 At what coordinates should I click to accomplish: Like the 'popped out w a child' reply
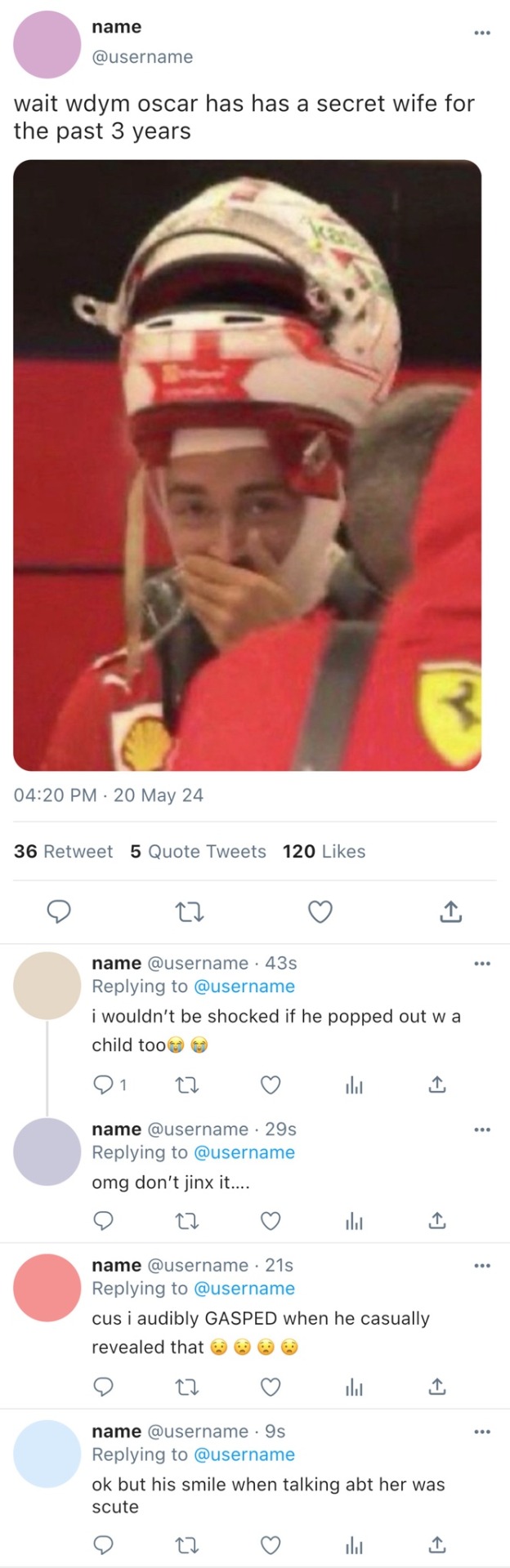(x=271, y=1085)
